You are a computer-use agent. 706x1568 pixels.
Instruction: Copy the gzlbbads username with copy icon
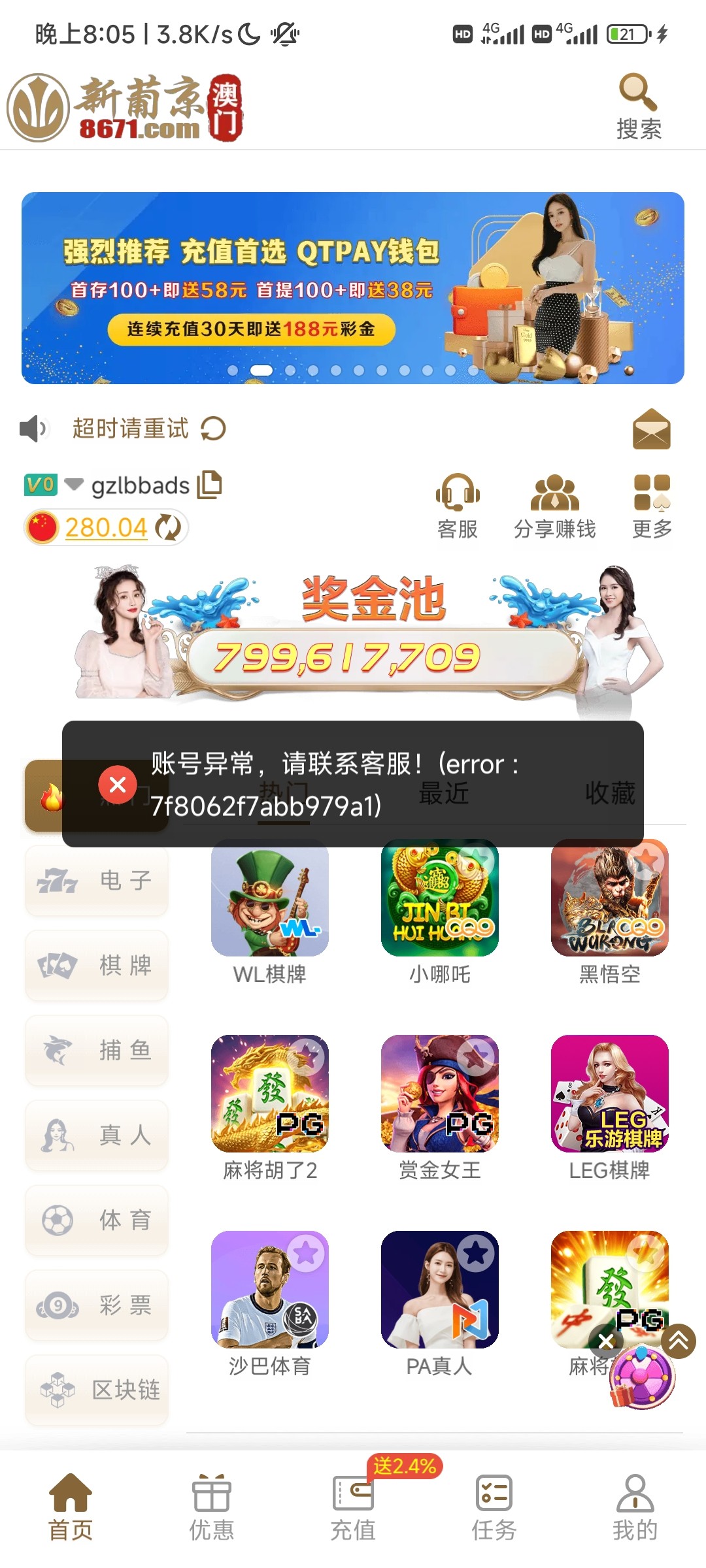coord(210,484)
